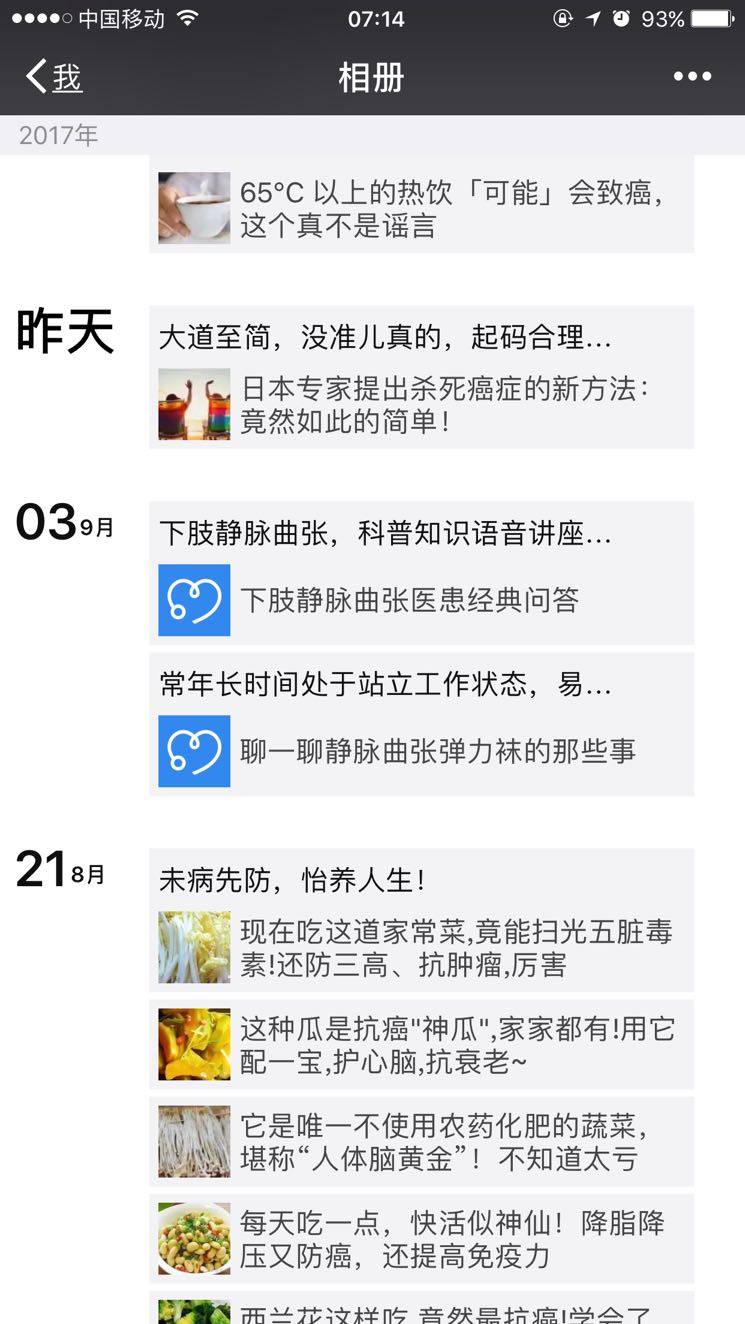The height and width of the screenshot is (1324, 745).
Task: Open the 日本专家提出杀死癌症的新方法 post
Action: (x=421, y=404)
